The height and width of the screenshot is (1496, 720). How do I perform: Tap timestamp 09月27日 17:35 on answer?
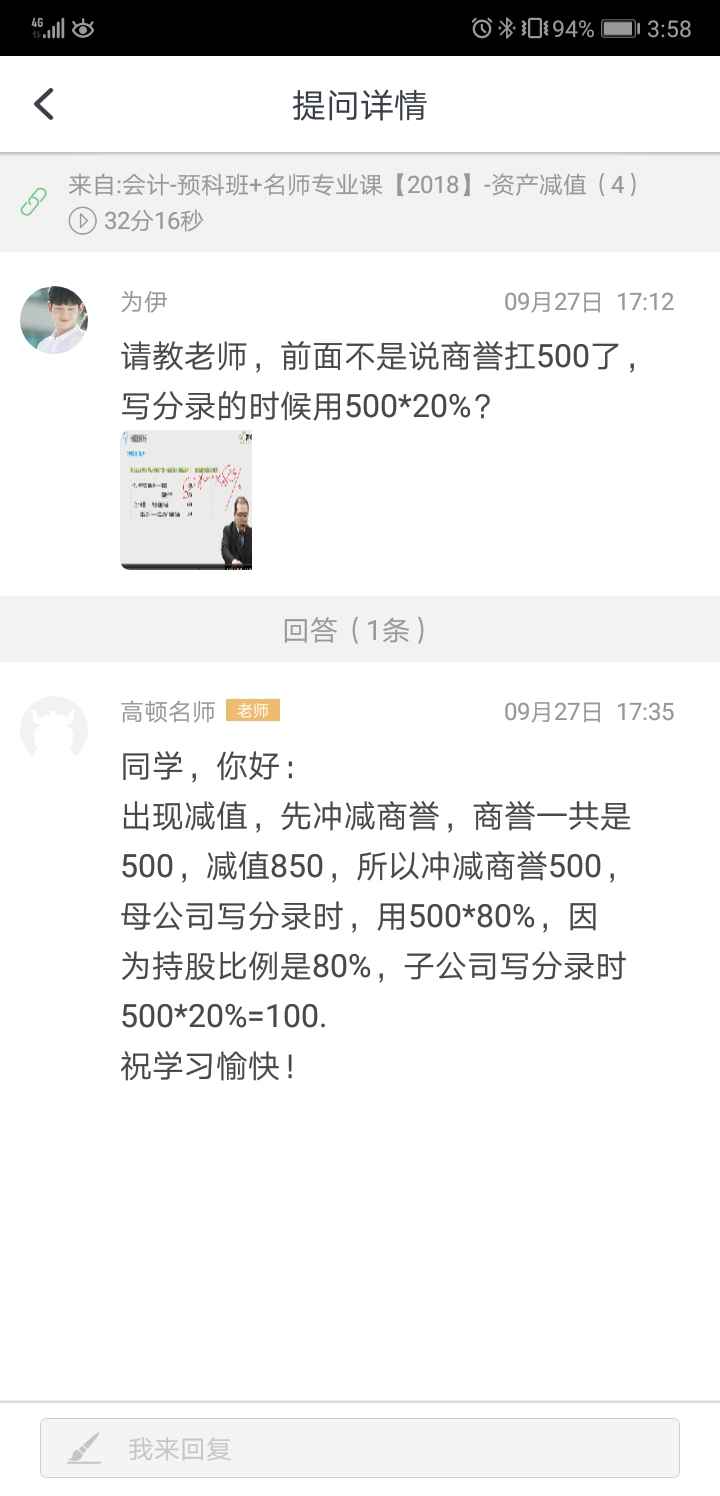click(x=588, y=711)
